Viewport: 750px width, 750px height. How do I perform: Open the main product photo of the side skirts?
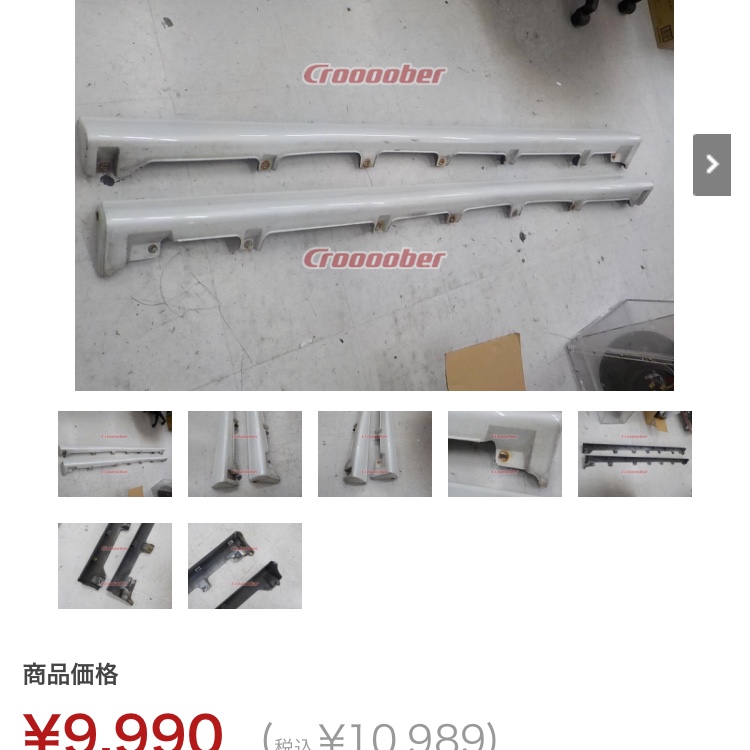374,195
